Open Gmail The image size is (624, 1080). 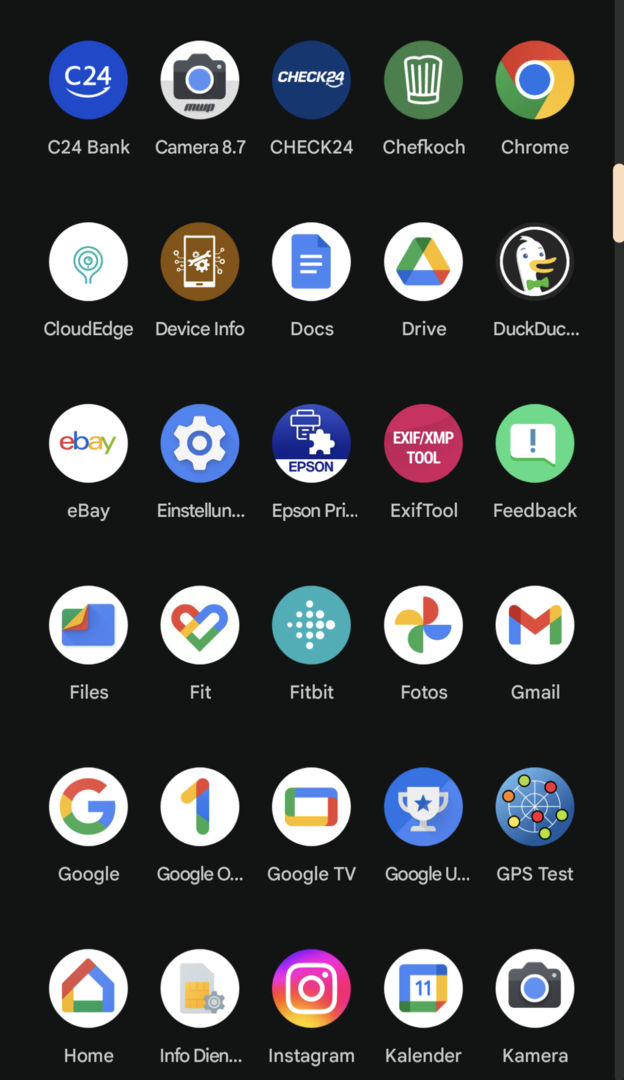tap(535, 625)
